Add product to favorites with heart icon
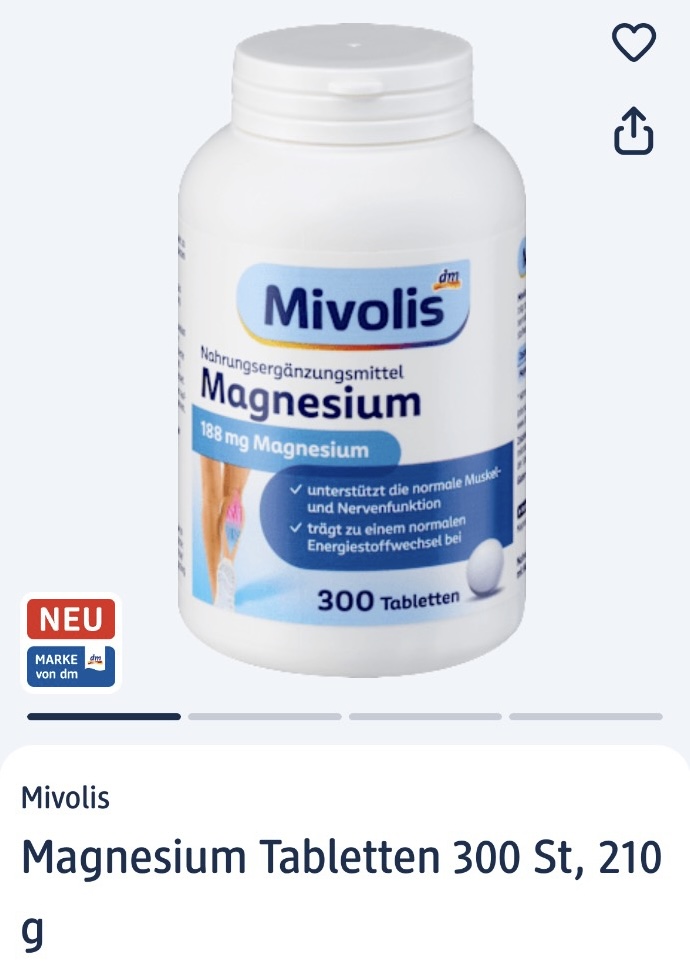This screenshot has width=690, height=966. click(633, 42)
